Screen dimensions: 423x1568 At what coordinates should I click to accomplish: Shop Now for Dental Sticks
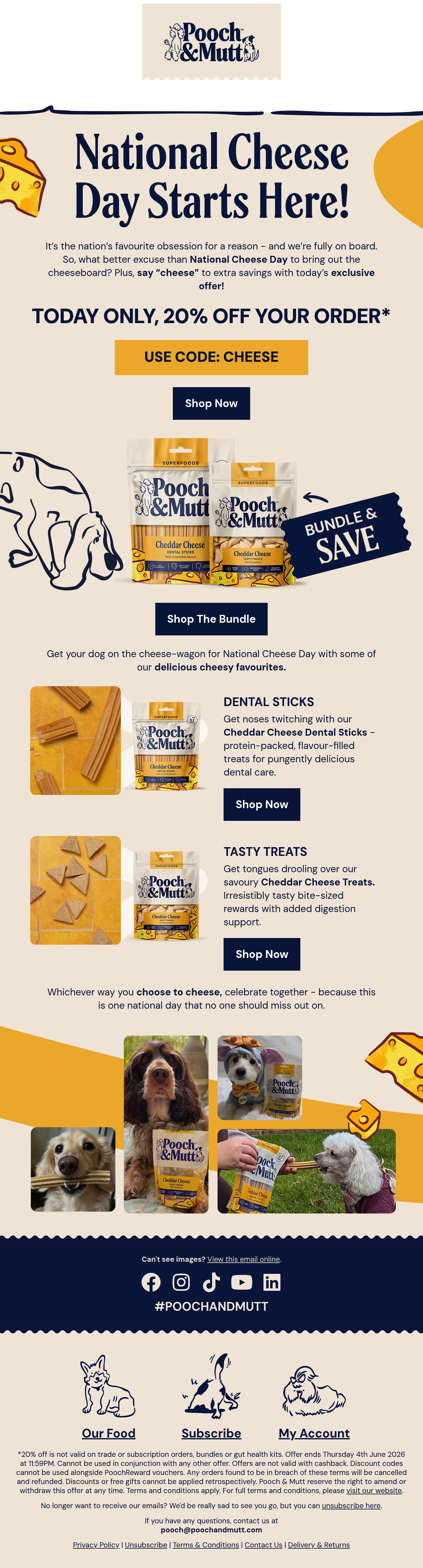[262, 804]
